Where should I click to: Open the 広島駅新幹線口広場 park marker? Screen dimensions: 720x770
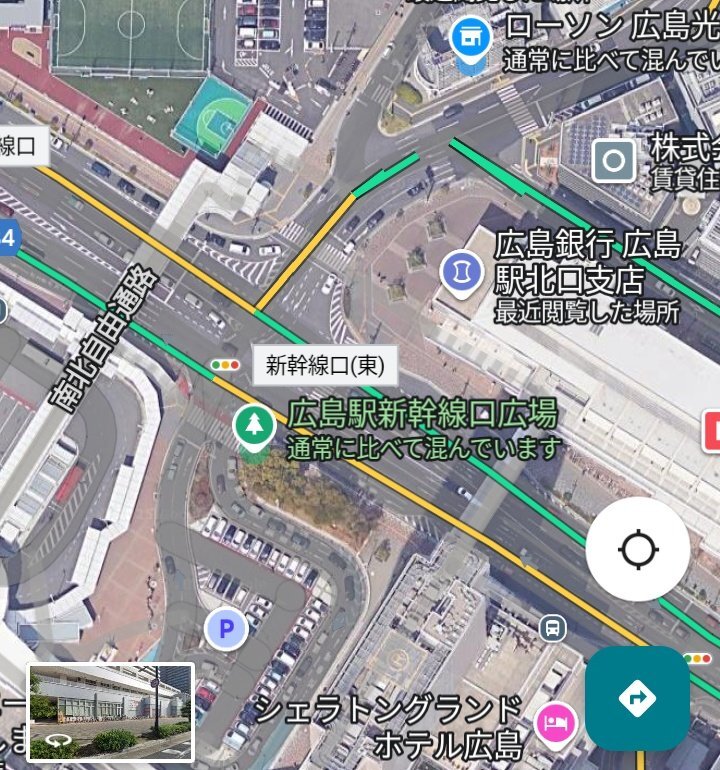click(254, 425)
